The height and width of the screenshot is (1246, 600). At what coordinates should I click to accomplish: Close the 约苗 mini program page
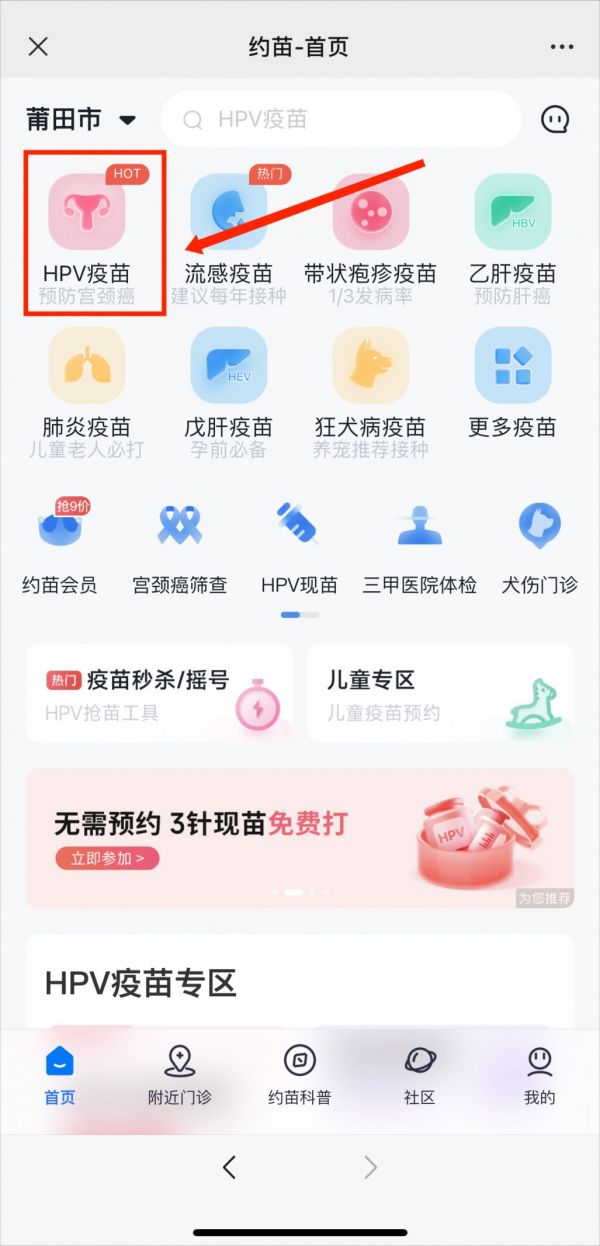coord(38,47)
